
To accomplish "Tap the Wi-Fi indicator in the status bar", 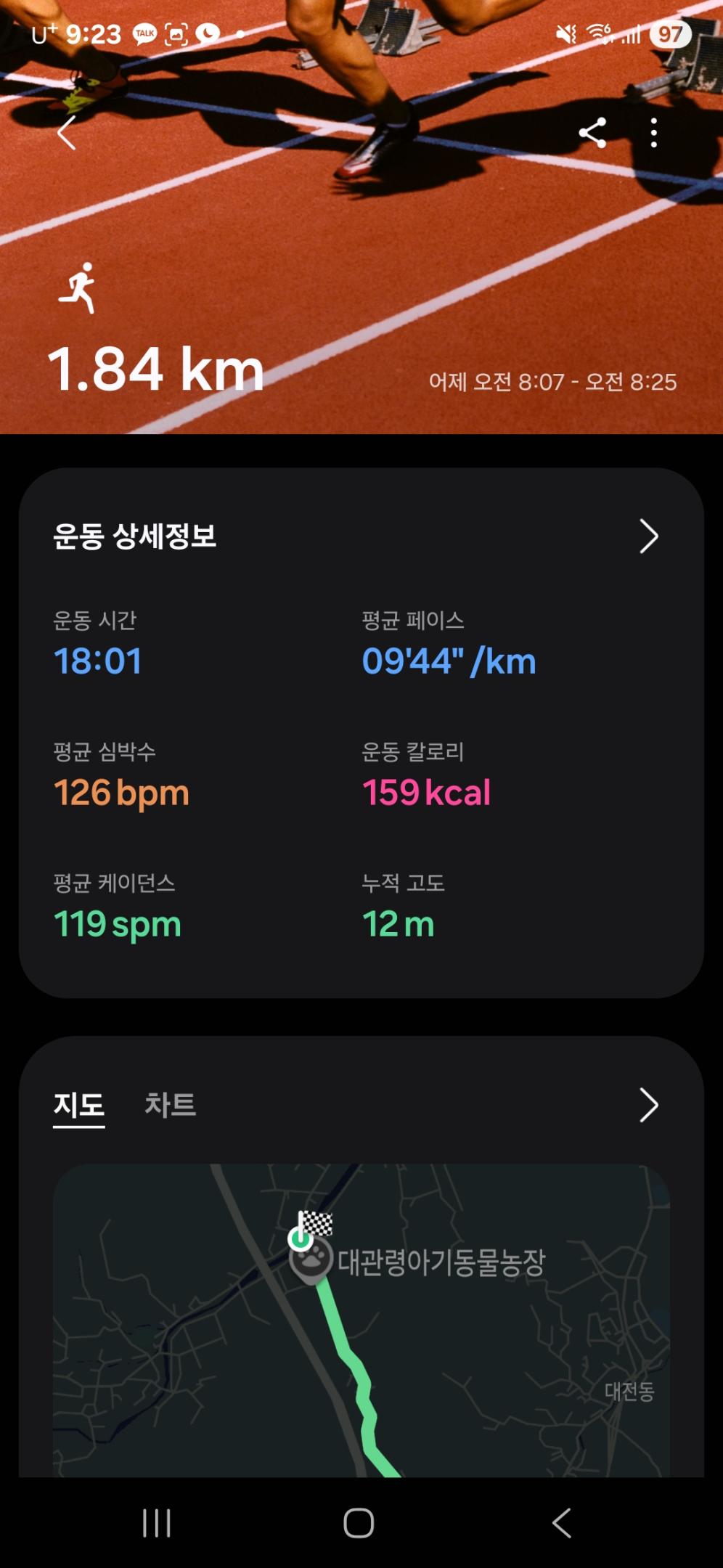I will pyautogui.click(x=597, y=33).
